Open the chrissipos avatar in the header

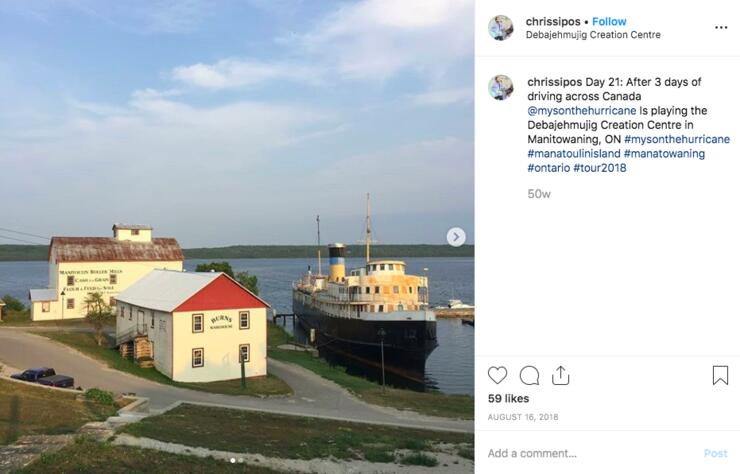pyautogui.click(x=501, y=28)
